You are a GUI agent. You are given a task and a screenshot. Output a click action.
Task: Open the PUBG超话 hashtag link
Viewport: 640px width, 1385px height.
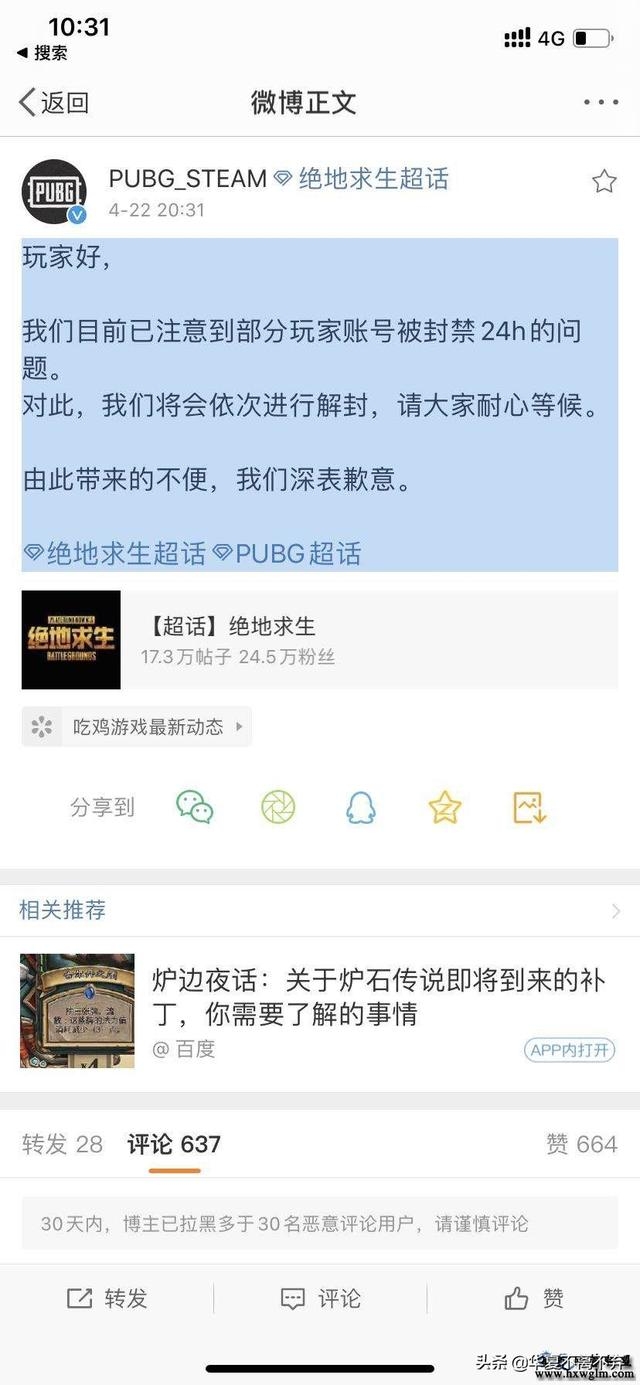coord(288,553)
